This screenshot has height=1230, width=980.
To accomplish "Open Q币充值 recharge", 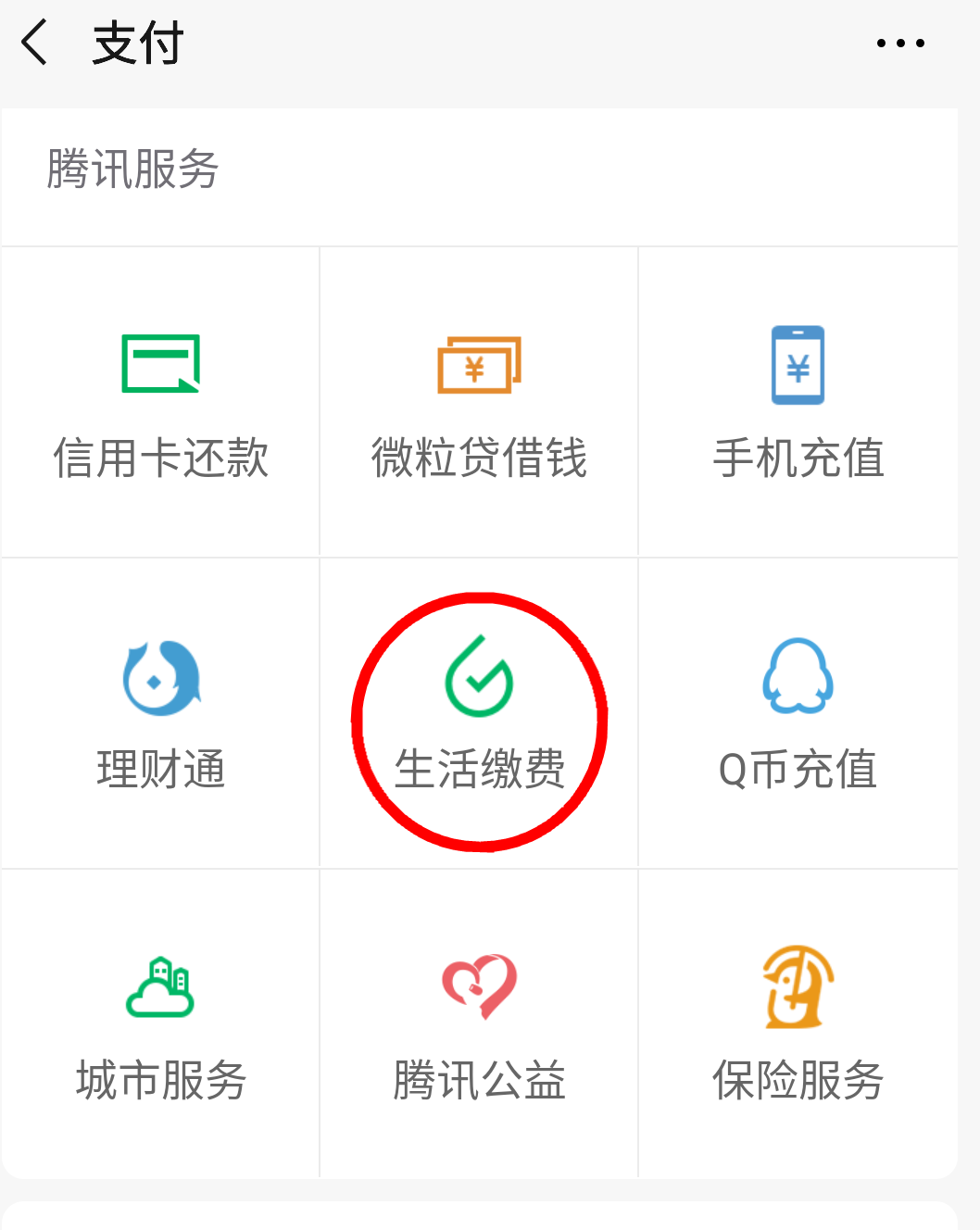I will coord(798,713).
